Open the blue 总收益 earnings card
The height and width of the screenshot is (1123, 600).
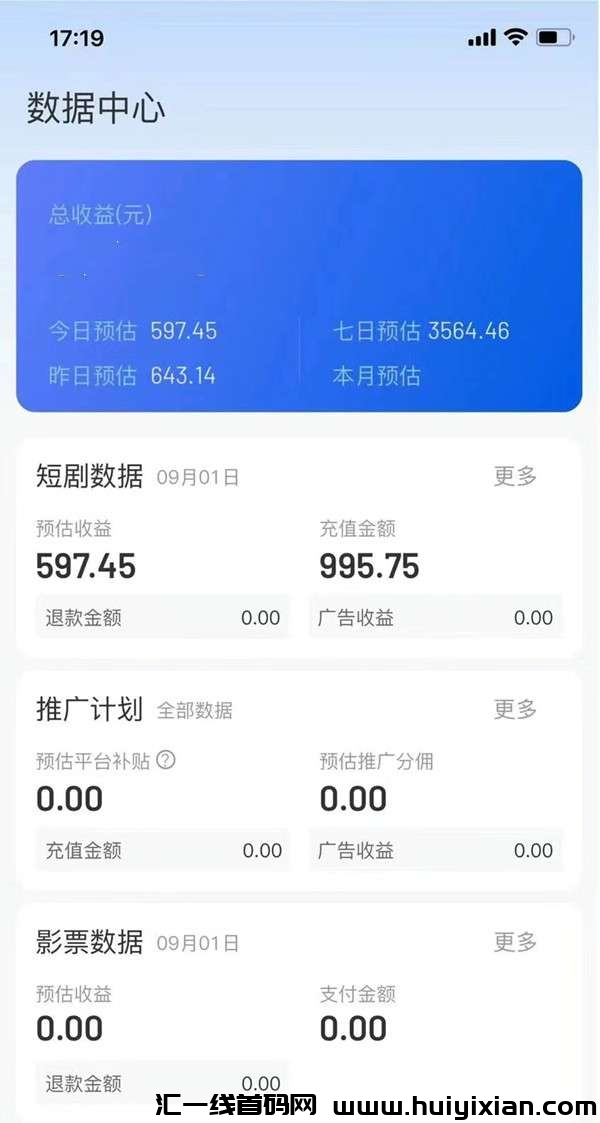(x=299, y=286)
